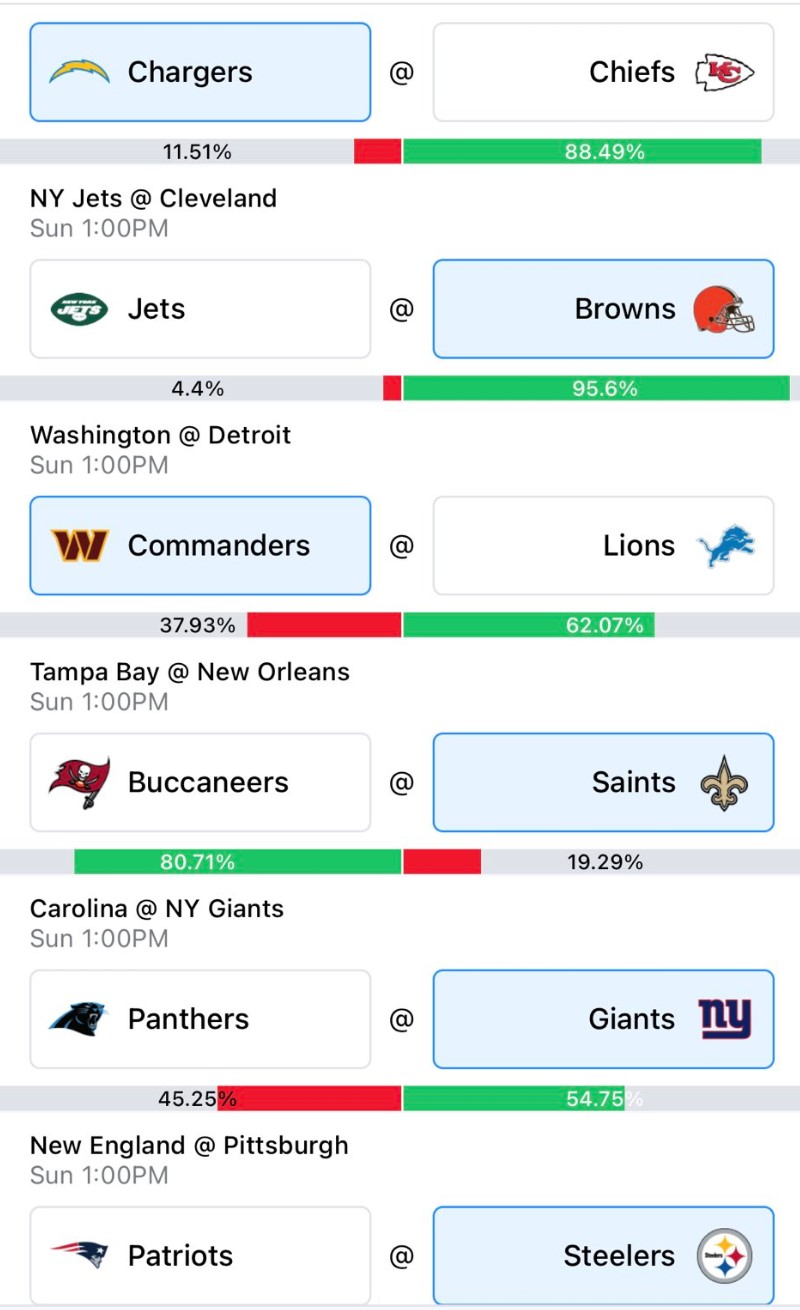The height and width of the screenshot is (1310, 800).
Task: Tap the Steelers team button
Action: point(603,1256)
